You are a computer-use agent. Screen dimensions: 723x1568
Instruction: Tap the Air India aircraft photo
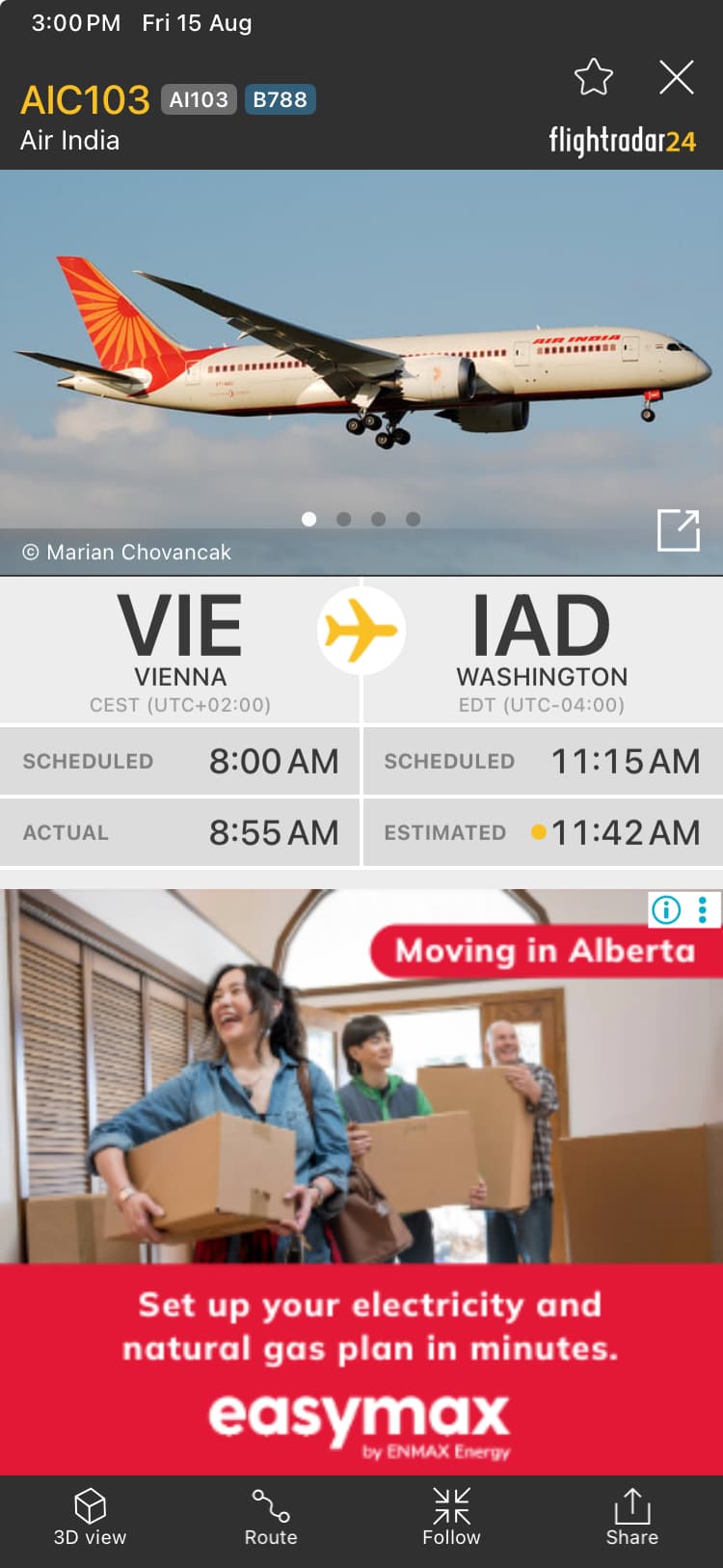click(361, 372)
